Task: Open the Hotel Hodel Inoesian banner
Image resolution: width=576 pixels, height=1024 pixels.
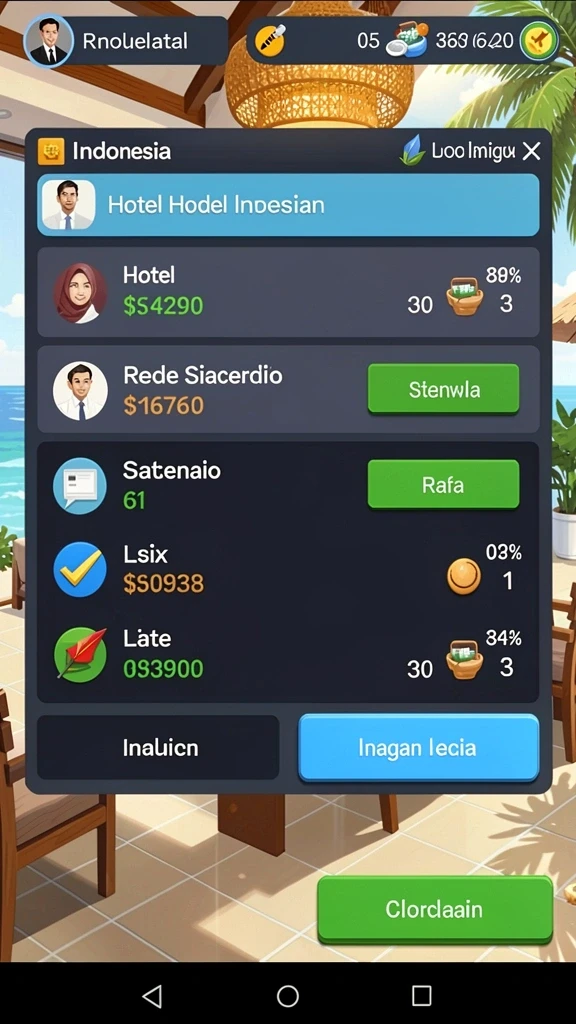Action: click(288, 204)
